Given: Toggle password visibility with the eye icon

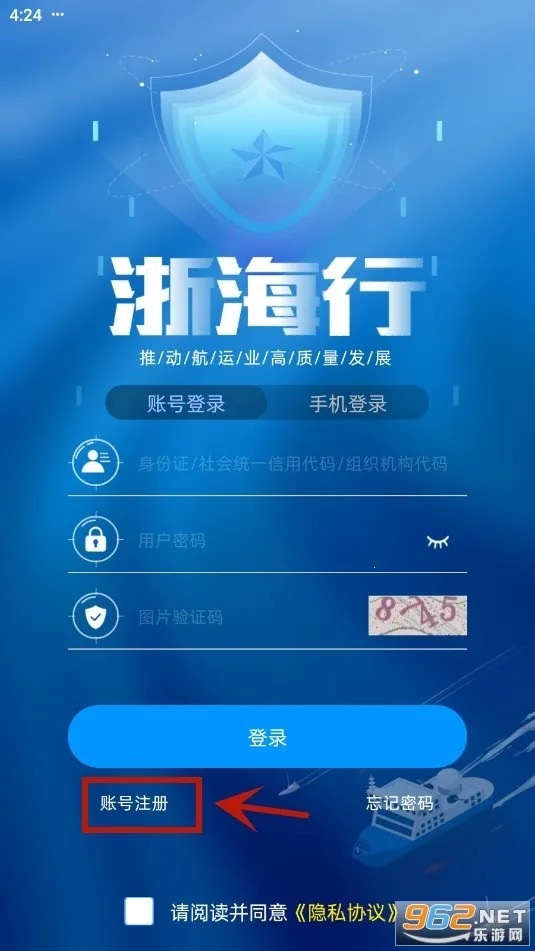Looking at the screenshot, I should coord(437,541).
